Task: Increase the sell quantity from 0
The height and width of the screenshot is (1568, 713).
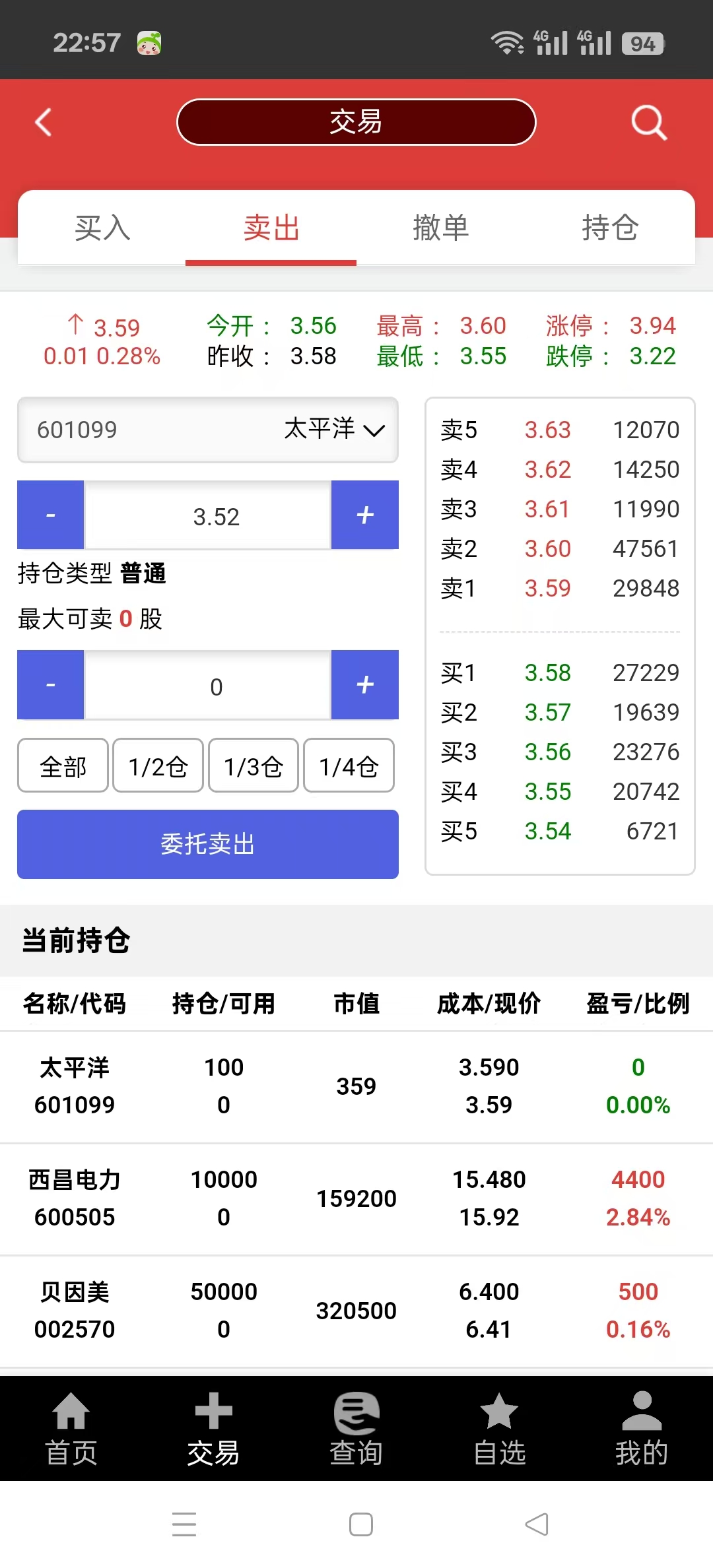Action: (x=364, y=684)
